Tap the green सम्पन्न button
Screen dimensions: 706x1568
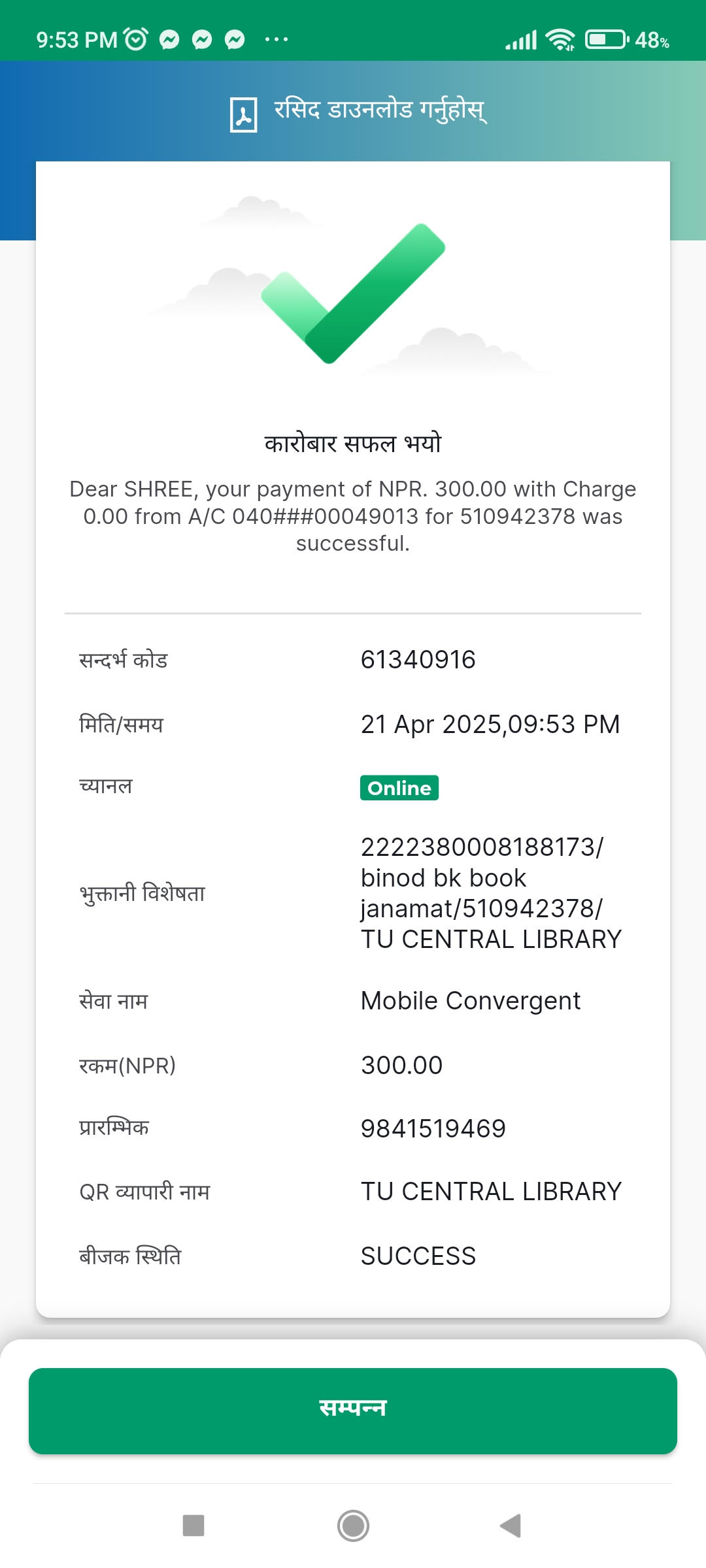[x=353, y=1411]
